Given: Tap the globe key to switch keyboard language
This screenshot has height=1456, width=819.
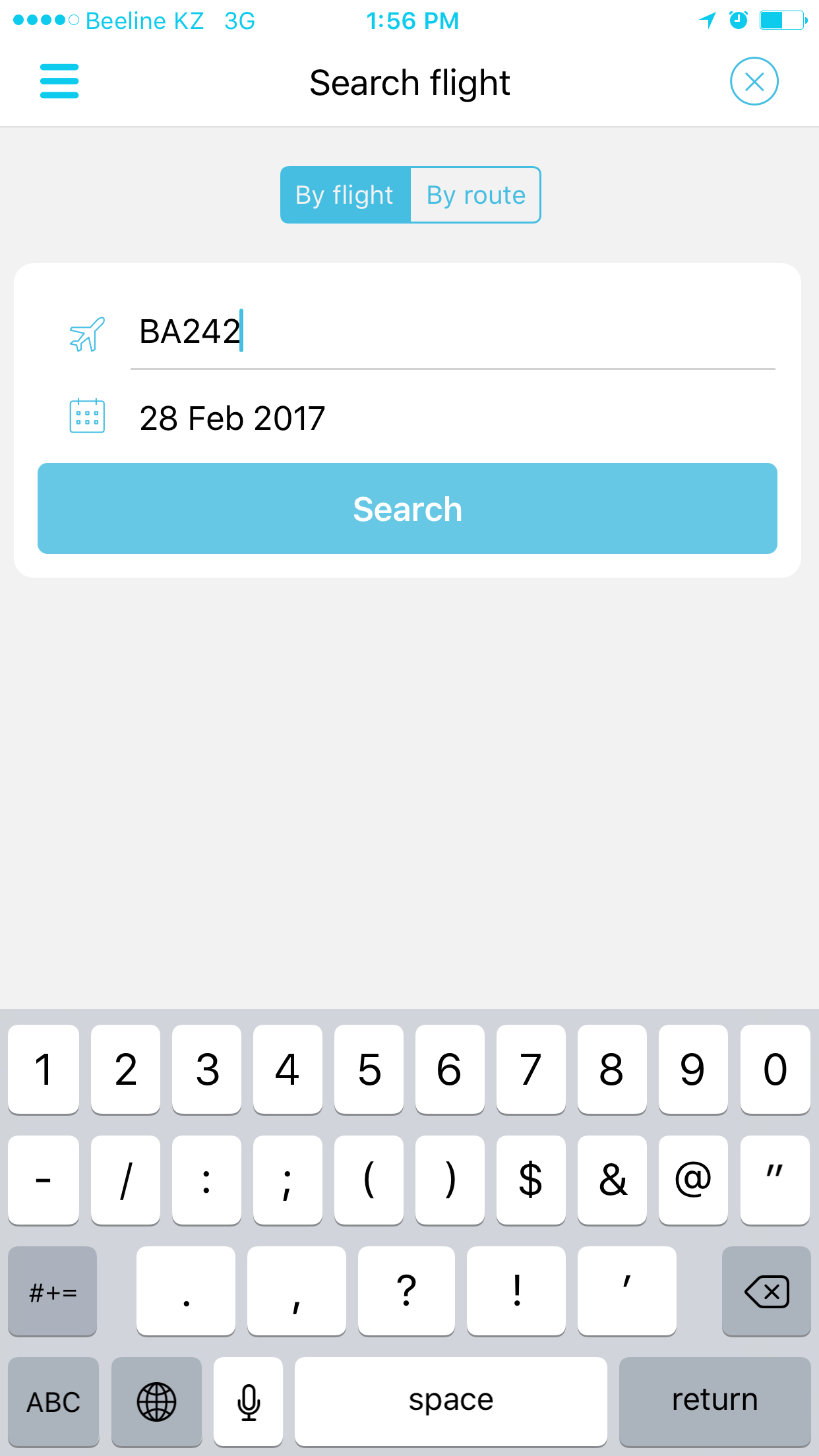Looking at the screenshot, I should pos(156,1401).
